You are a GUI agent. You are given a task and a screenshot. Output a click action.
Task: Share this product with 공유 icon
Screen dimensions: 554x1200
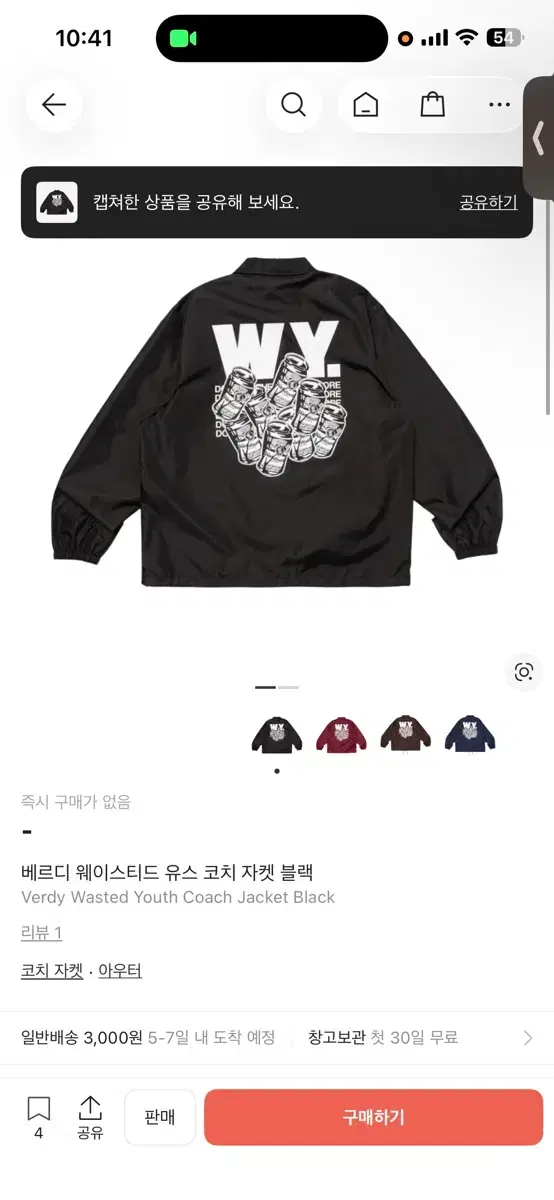[90, 1117]
